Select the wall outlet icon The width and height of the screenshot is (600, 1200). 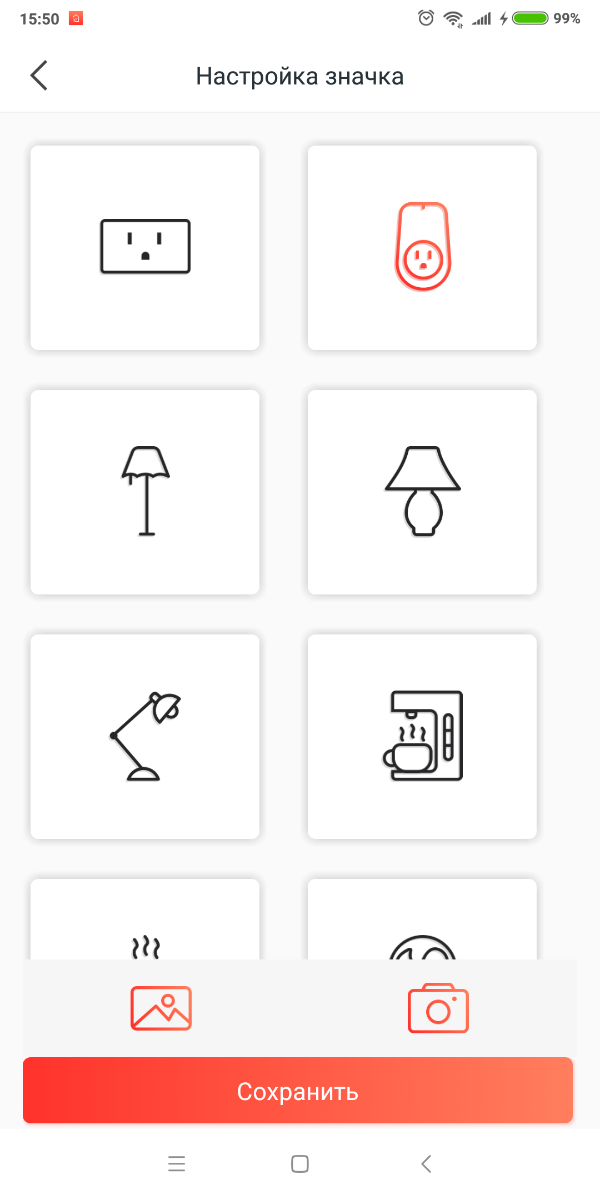pyautogui.click(x=145, y=247)
